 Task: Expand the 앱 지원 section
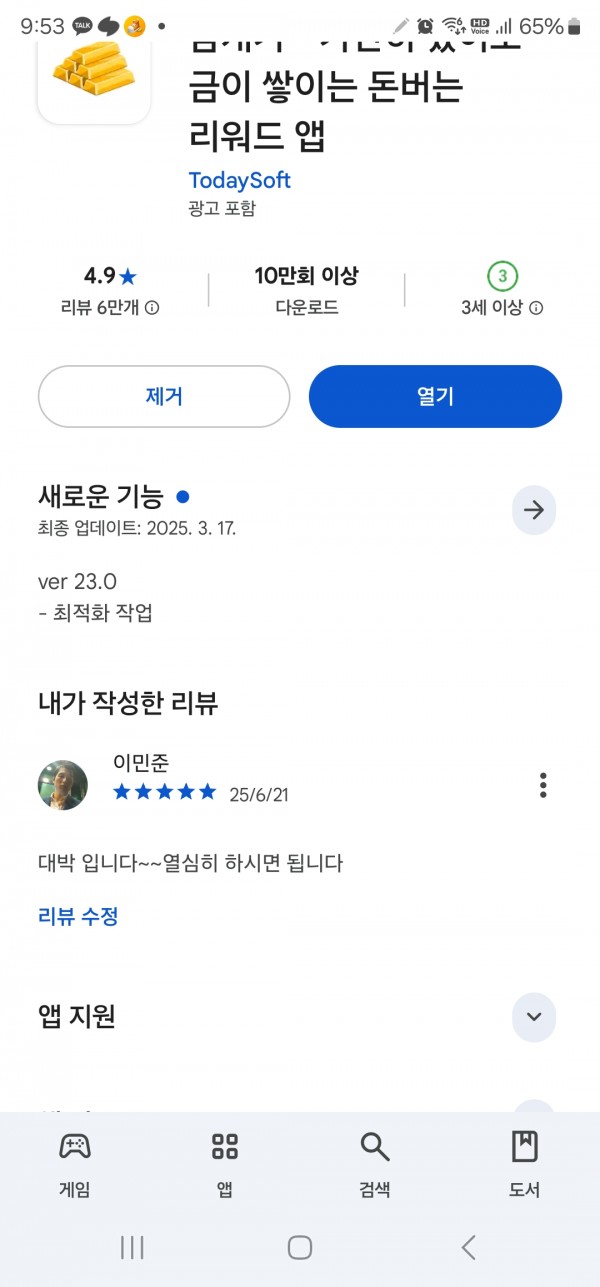tap(534, 1017)
